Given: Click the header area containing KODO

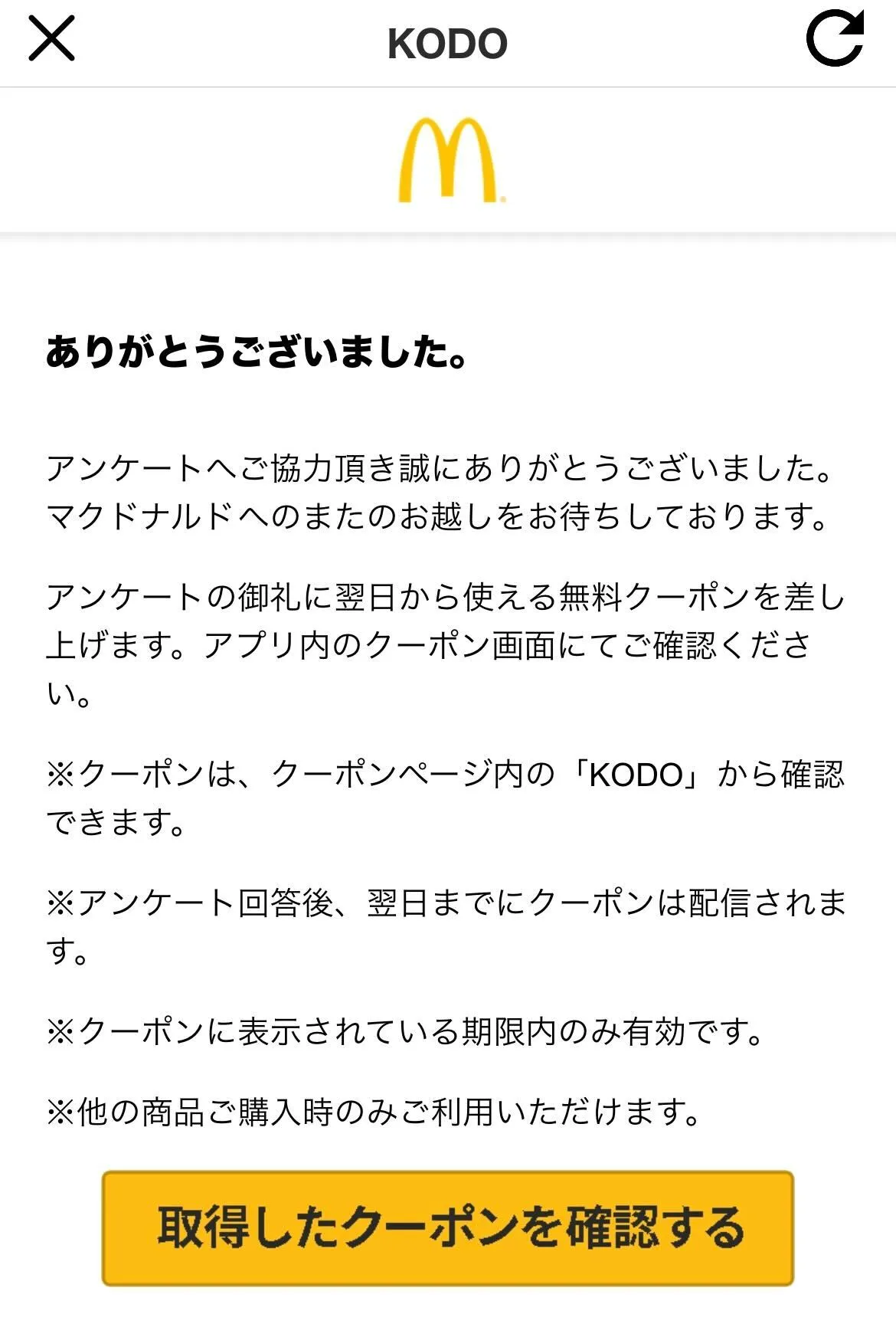Looking at the screenshot, I should pyautogui.click(x=448, y=43).
